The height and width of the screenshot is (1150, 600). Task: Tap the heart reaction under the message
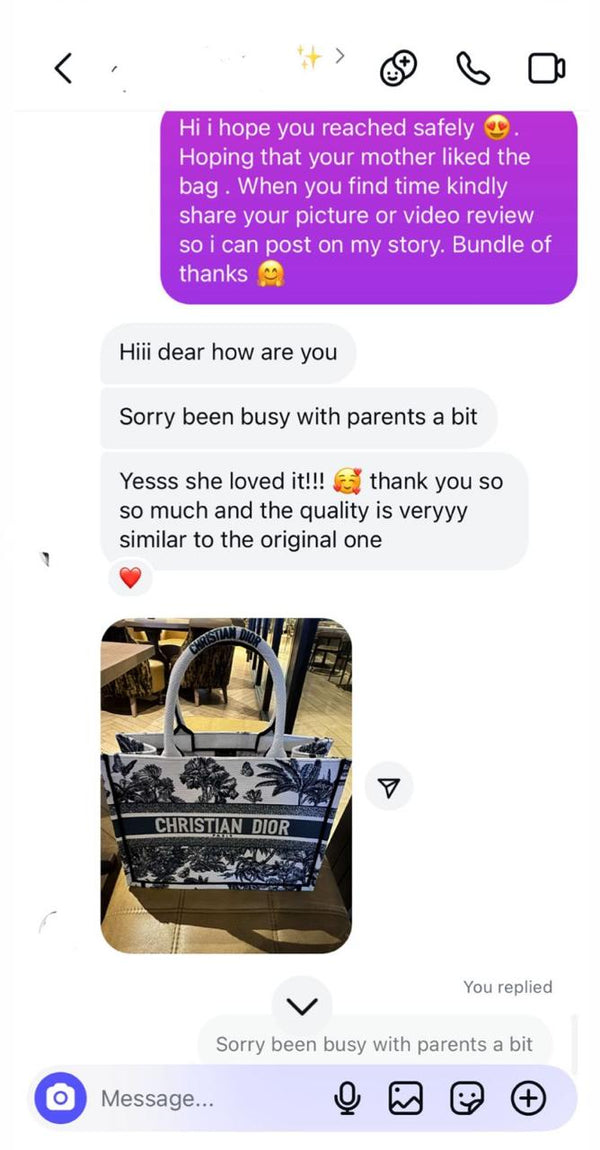point(130,579)
